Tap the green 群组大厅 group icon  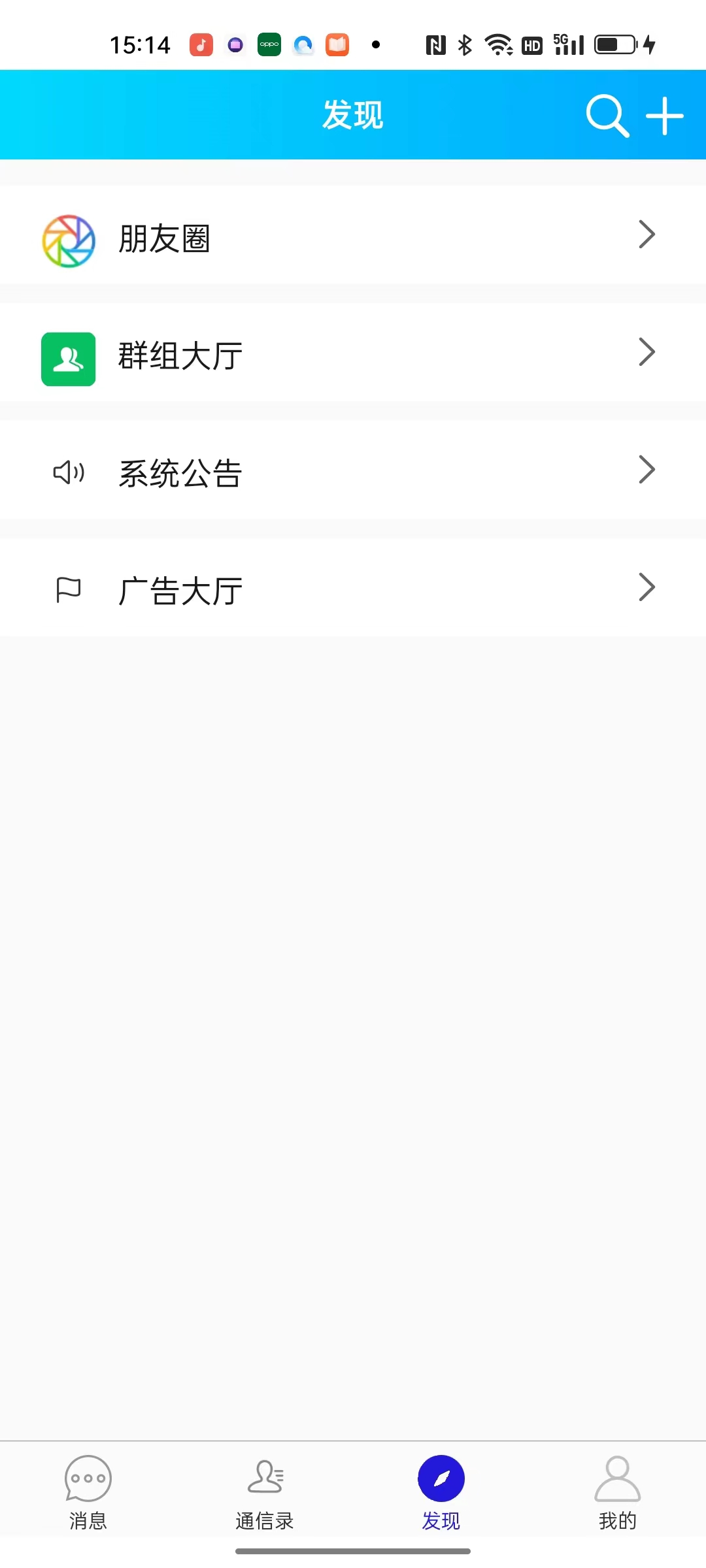click(x=68, y=358)
